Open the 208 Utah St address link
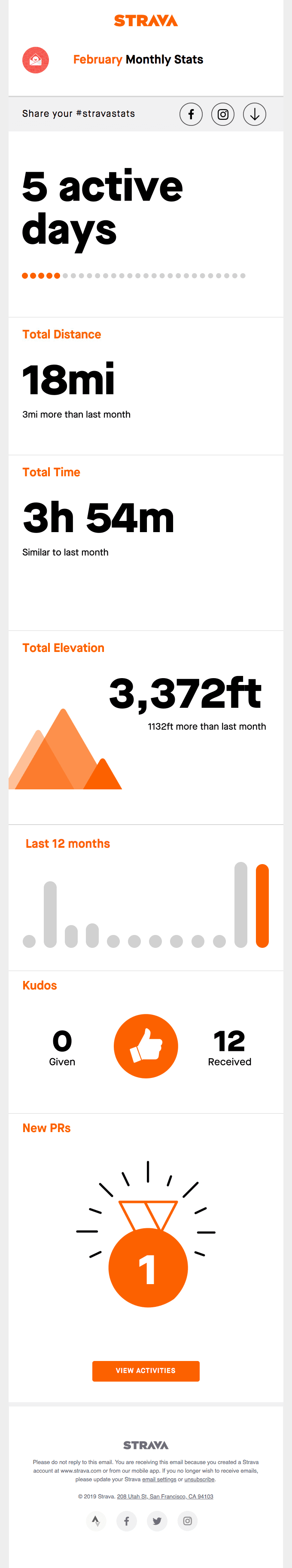Image resolution: width=292 pixels, height=1568 pixels. coord(165,1496)
